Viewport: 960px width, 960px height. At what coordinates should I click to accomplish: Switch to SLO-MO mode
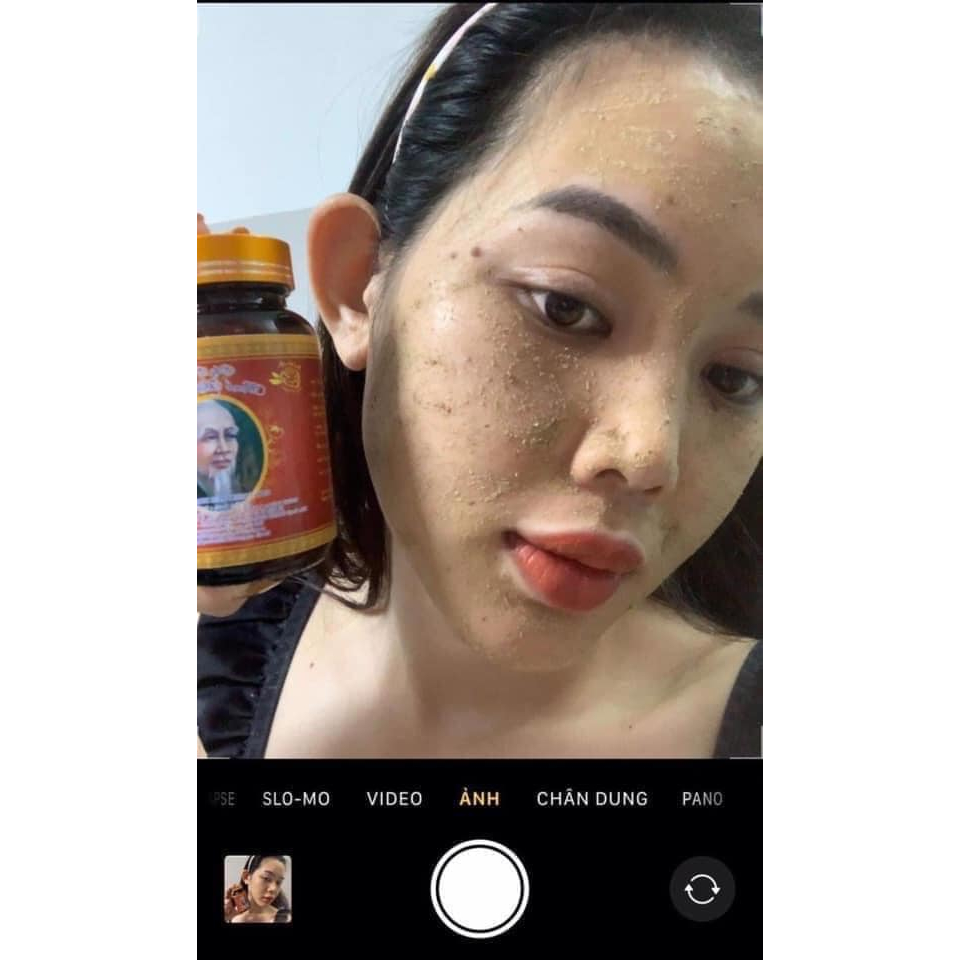tap(296, 799)
